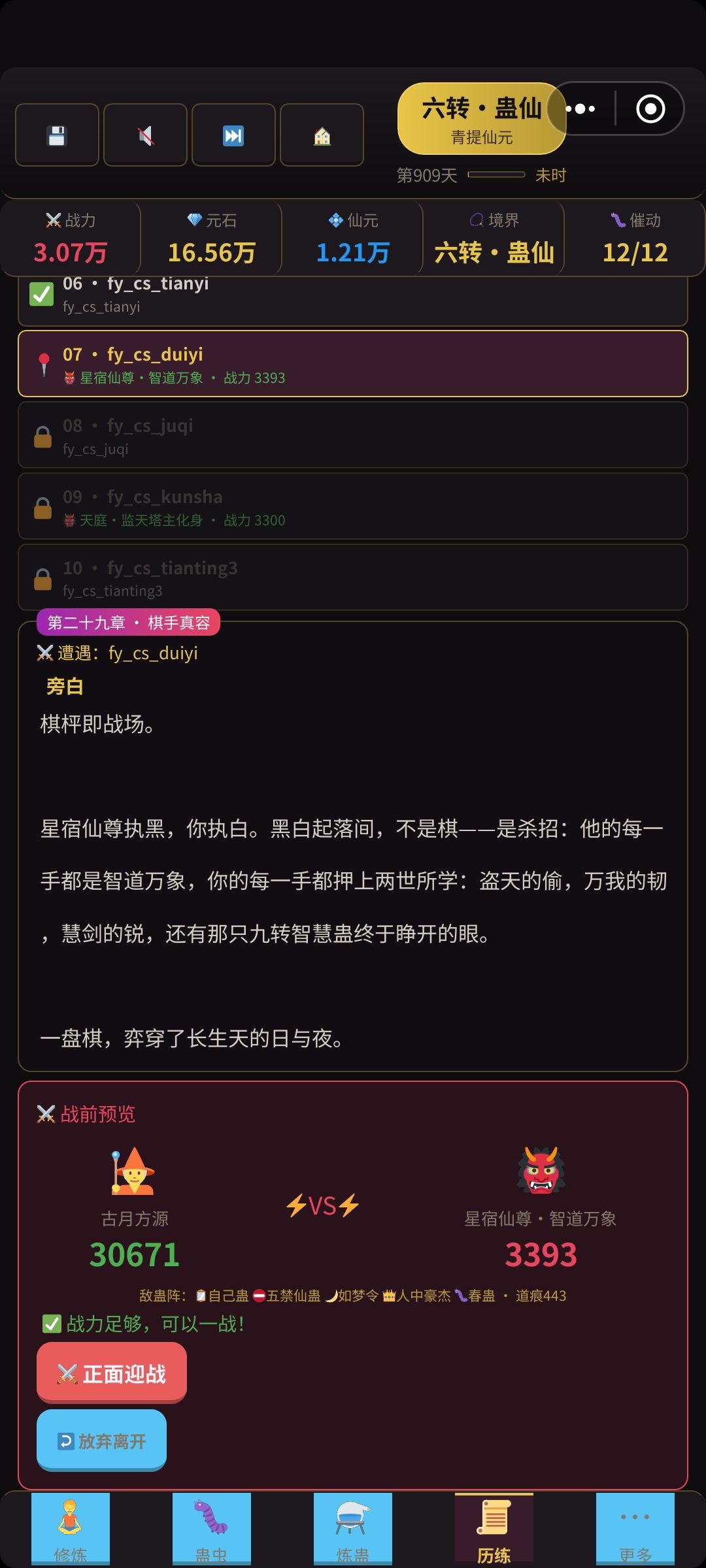This screenshot has height=1568, width=706.
Task: Open the 六转·蛊仙 realm badge
Action: 482,118
